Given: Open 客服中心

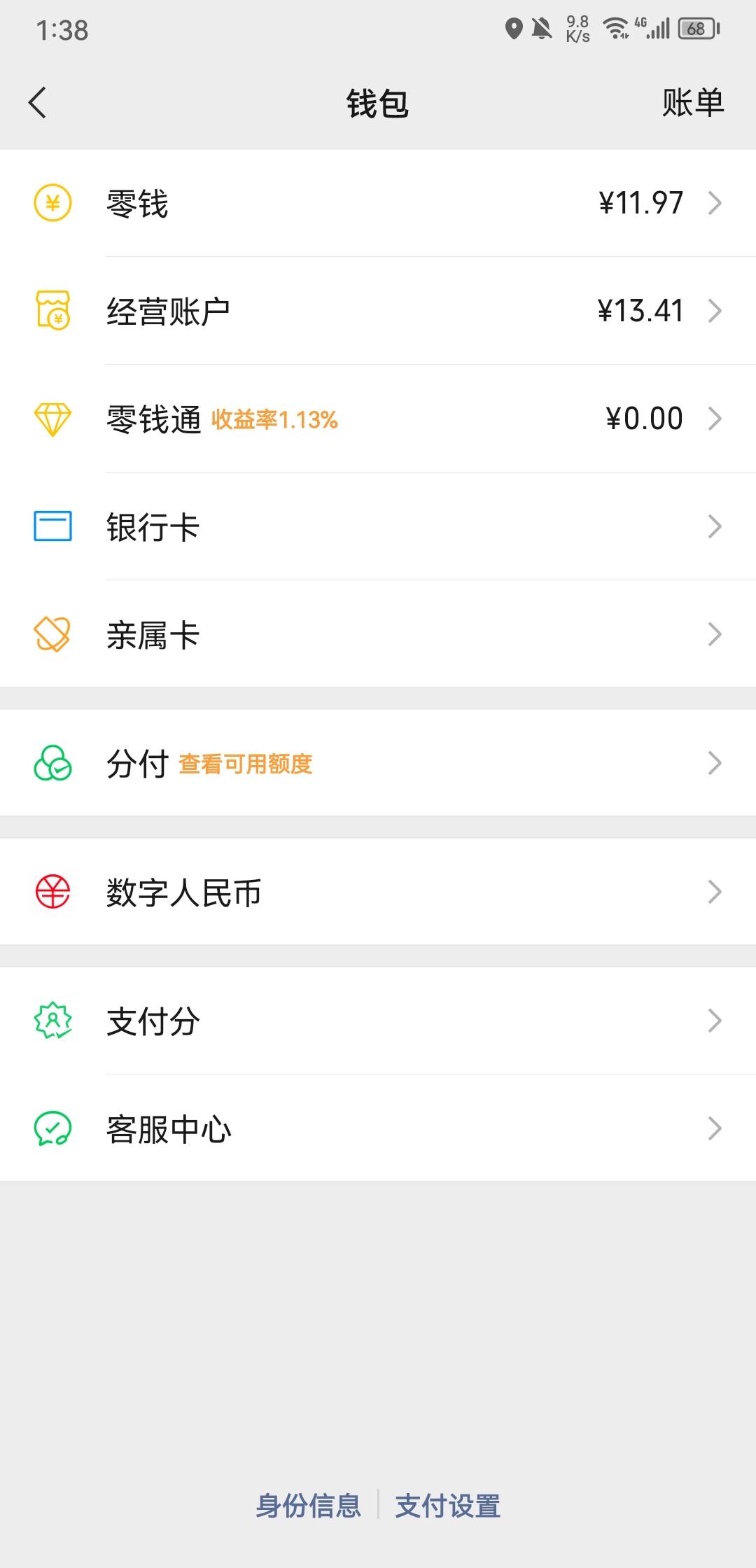Looking at the screenshot, I should point(378,1128).
